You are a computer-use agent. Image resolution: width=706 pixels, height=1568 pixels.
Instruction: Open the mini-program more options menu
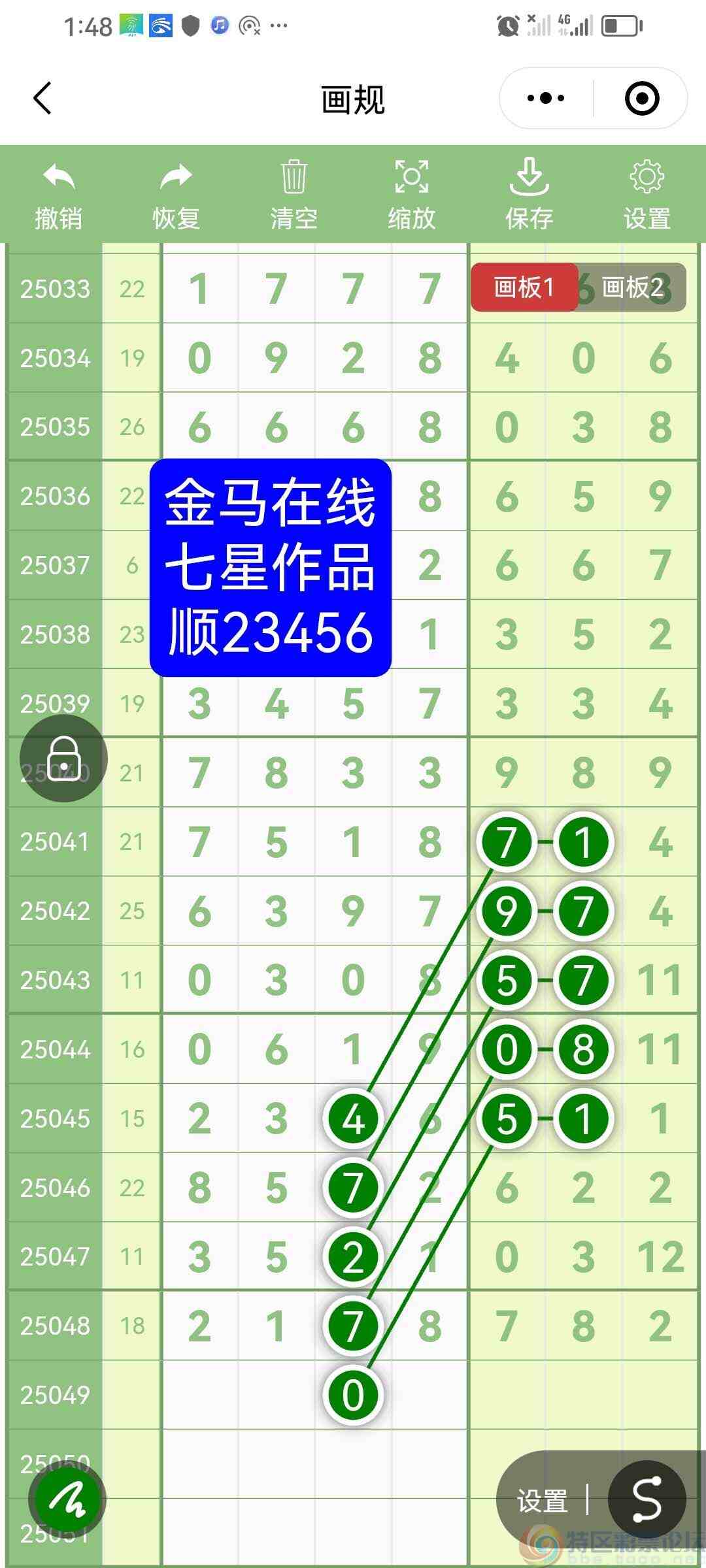point(545,97)
